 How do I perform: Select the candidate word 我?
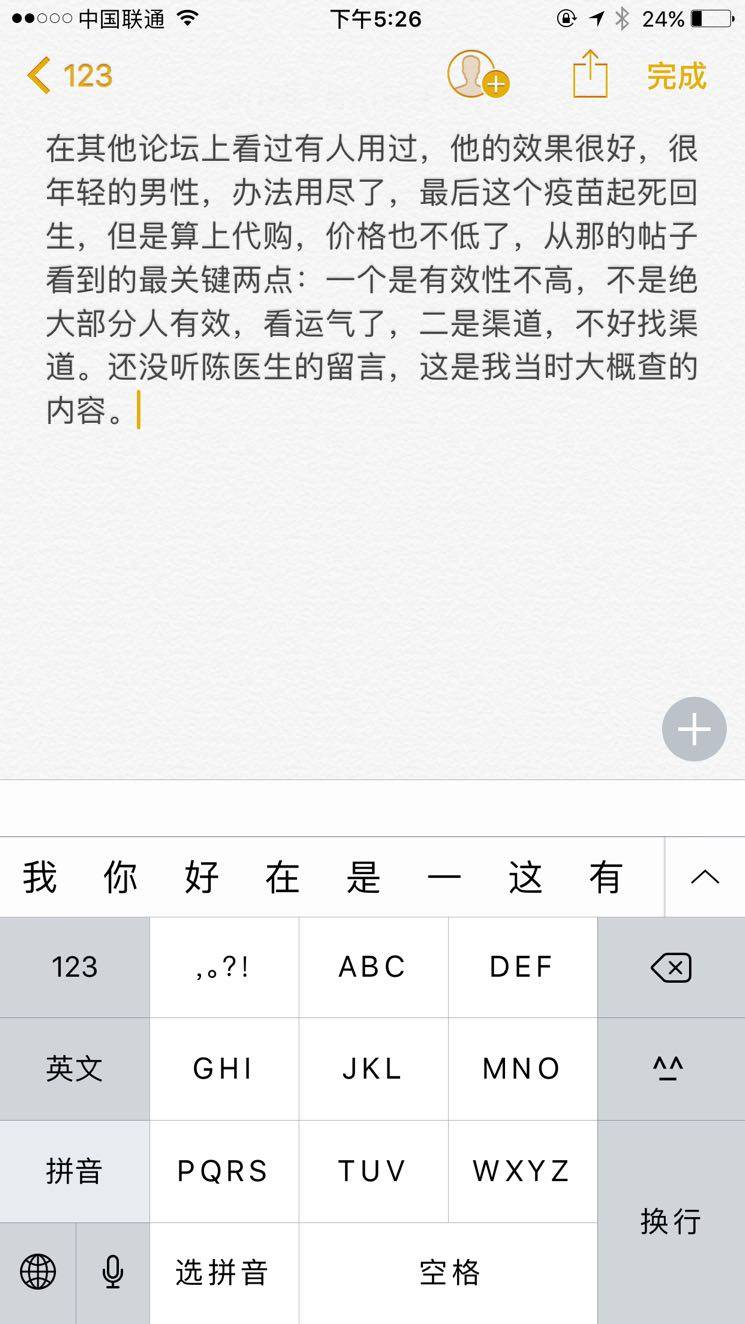[39, 877]
